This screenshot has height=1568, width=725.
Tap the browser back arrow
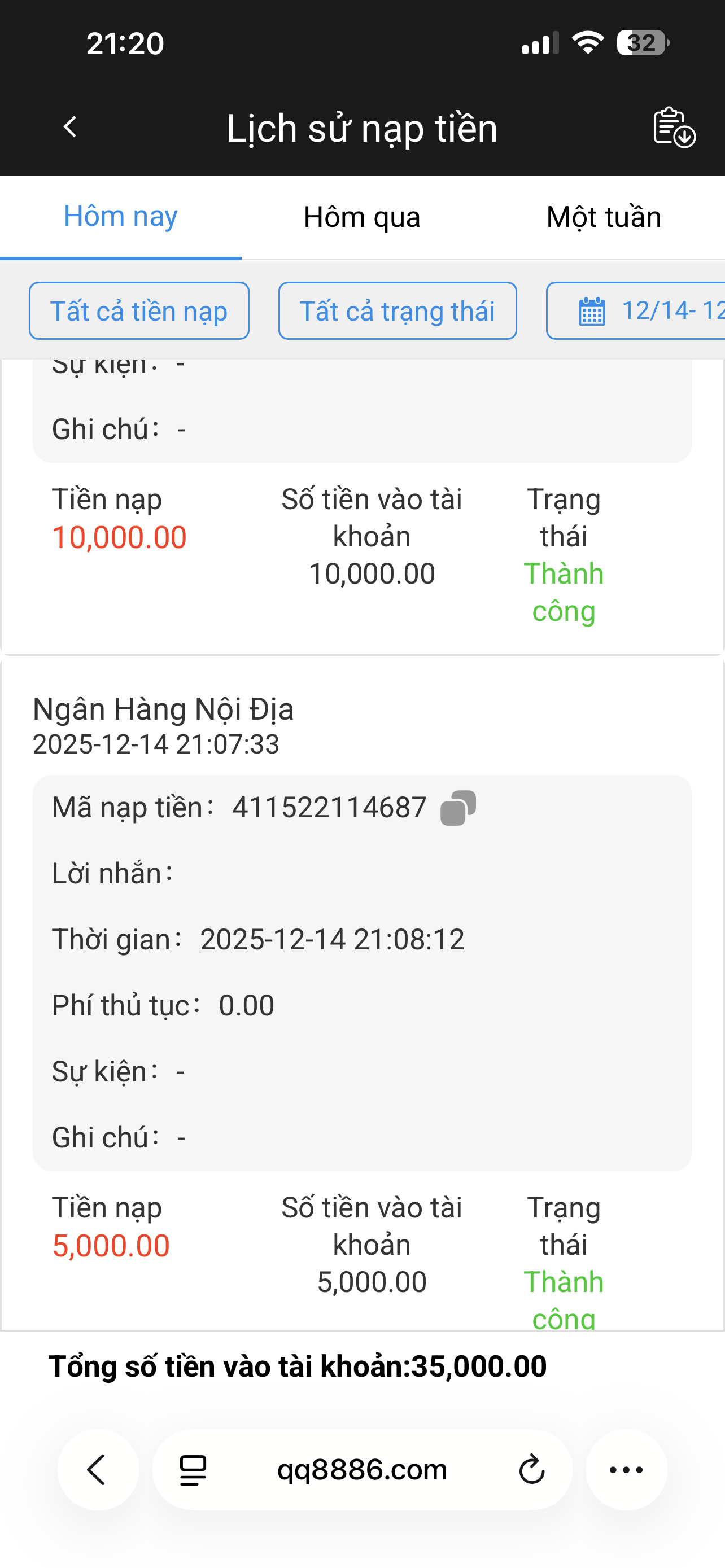pyautogui.click(x=97, y=1470)
